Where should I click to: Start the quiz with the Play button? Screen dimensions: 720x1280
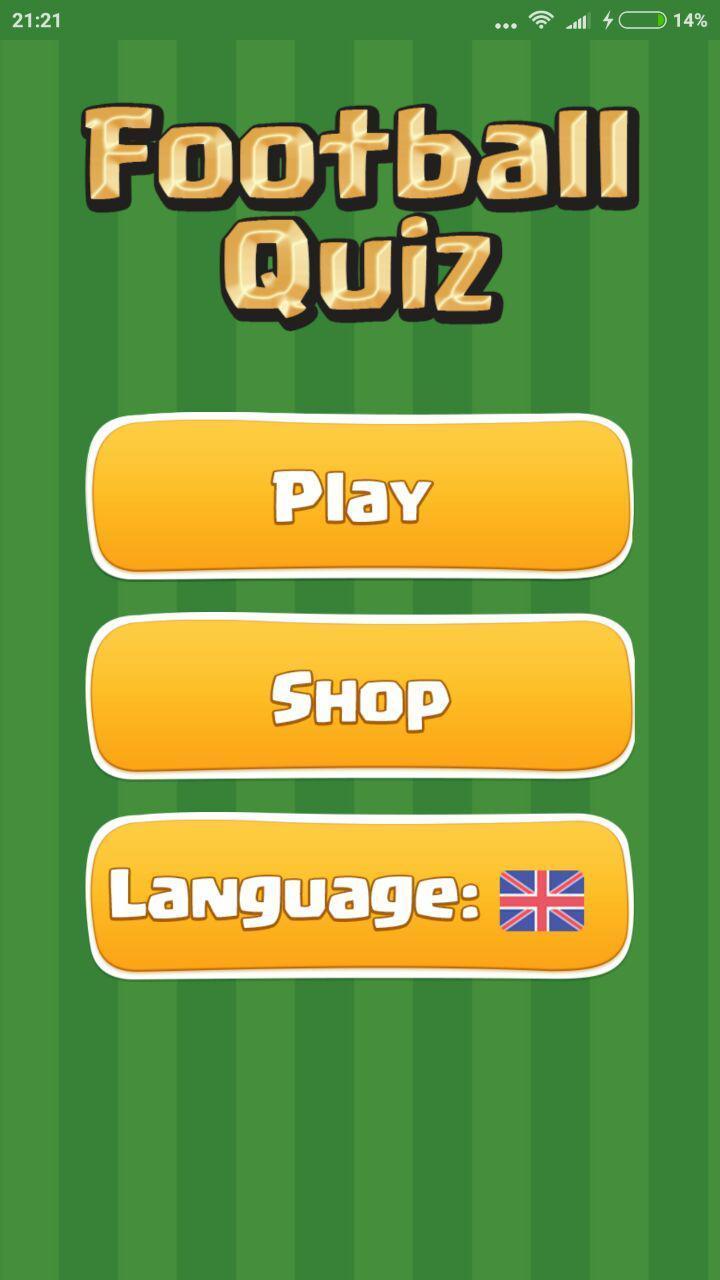pos(360,496)
